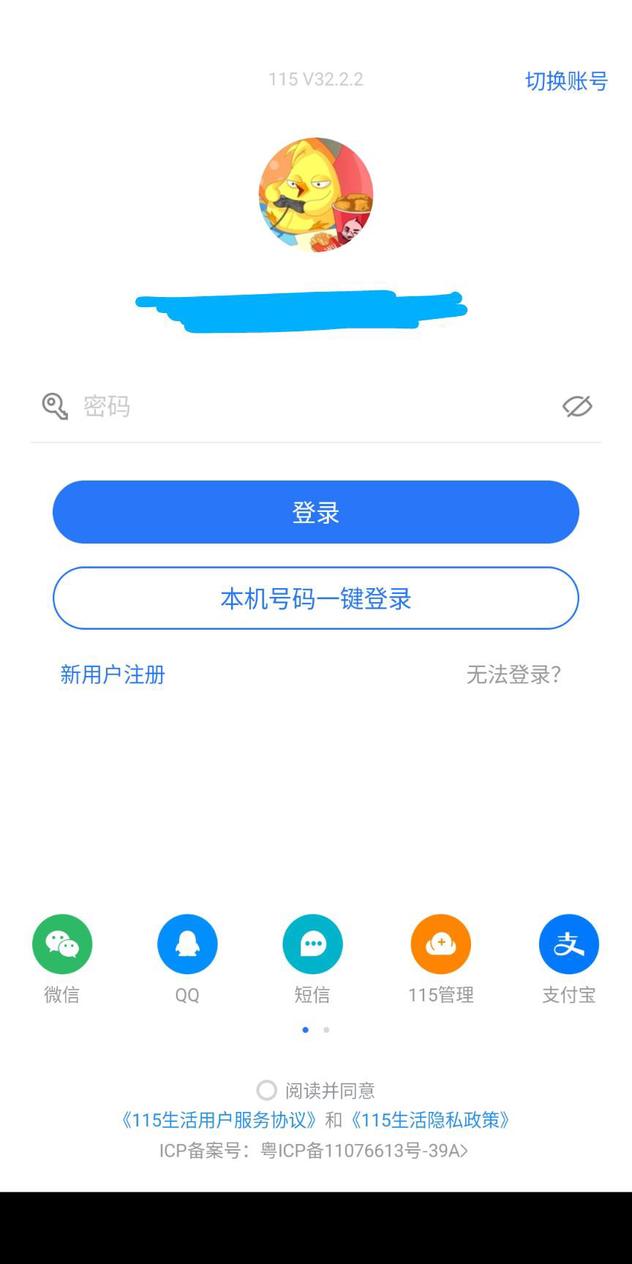Select 短信 login option
Viewport: 632px width, 1264px height.
pyautogui.click(x=313, y=944)
